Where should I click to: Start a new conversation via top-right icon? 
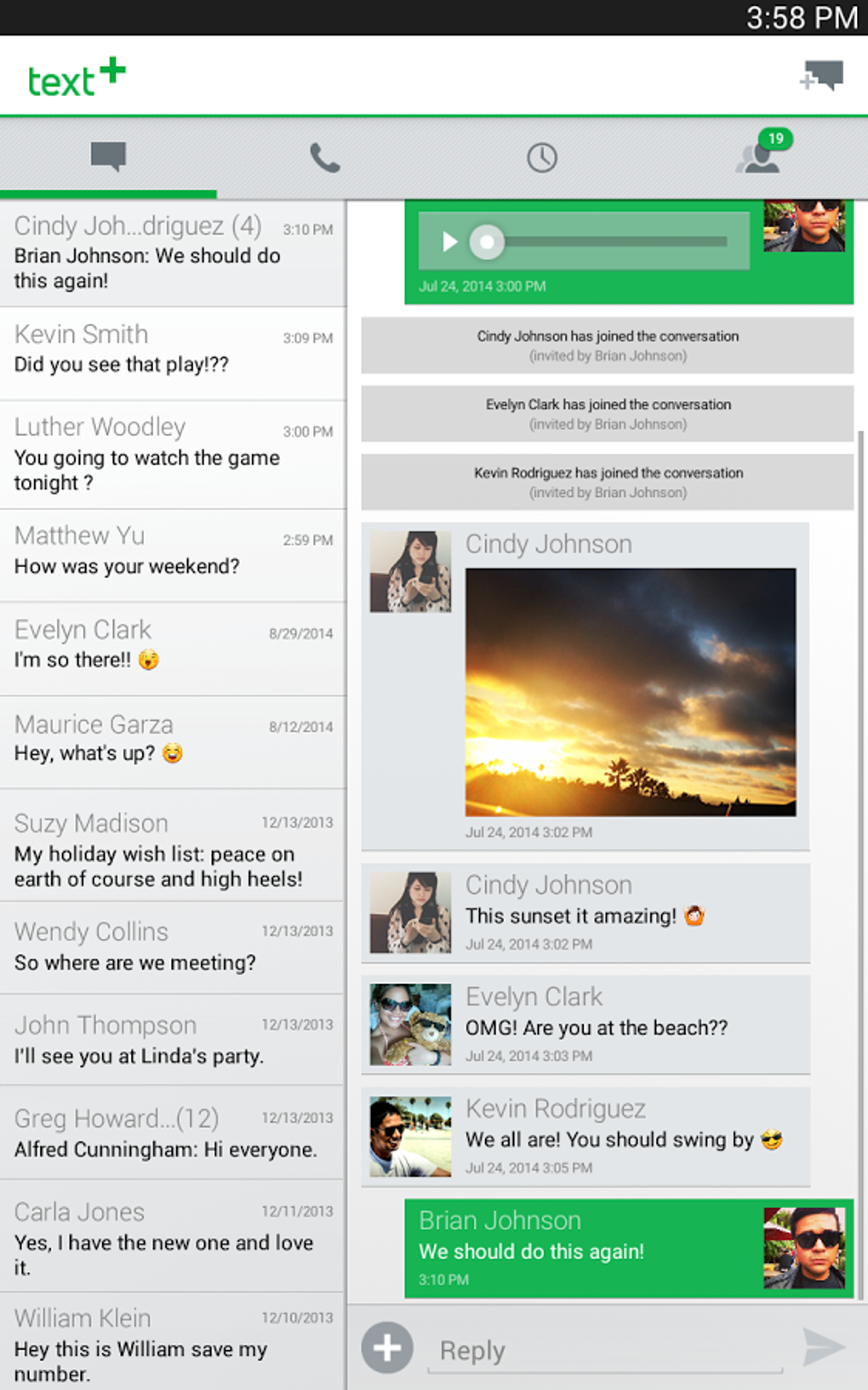[821, 76]
